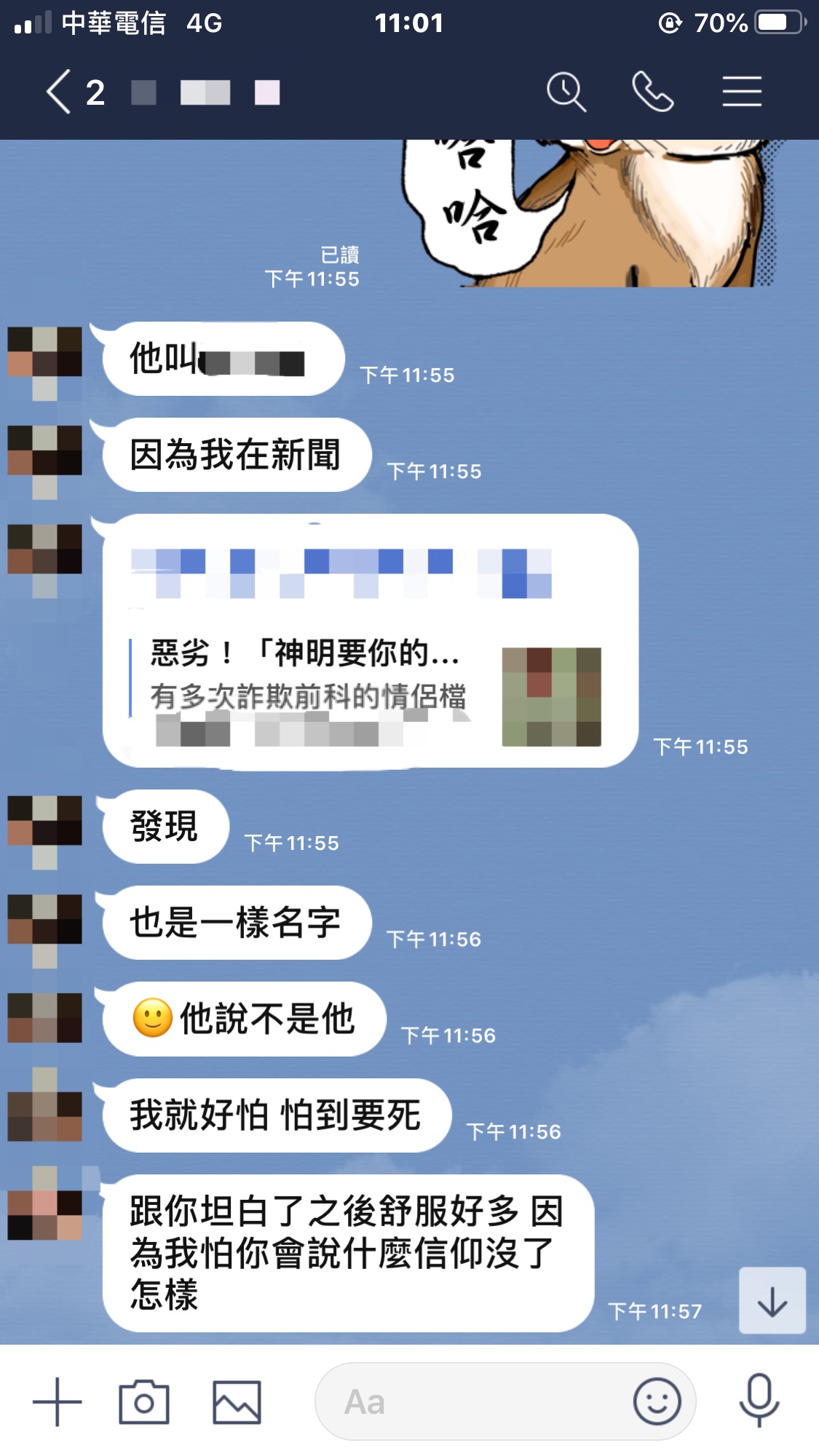This screenshot has width=819, height=1456.
Task: Open the chat menu
Action: 742,92
